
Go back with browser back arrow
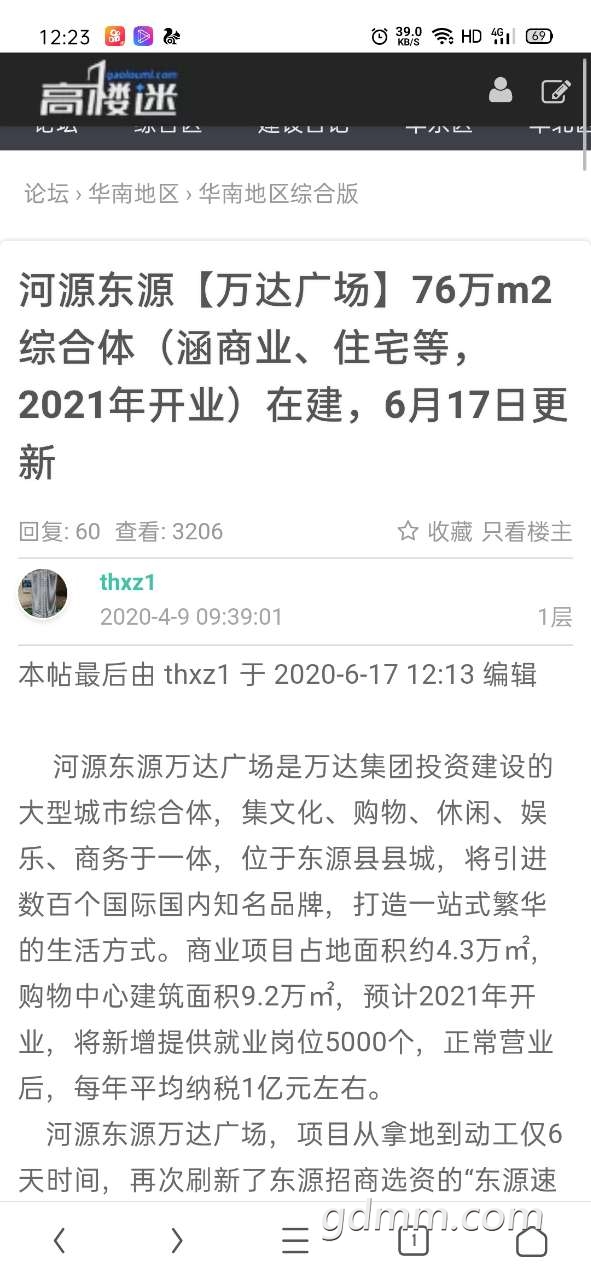[59, 1241]
